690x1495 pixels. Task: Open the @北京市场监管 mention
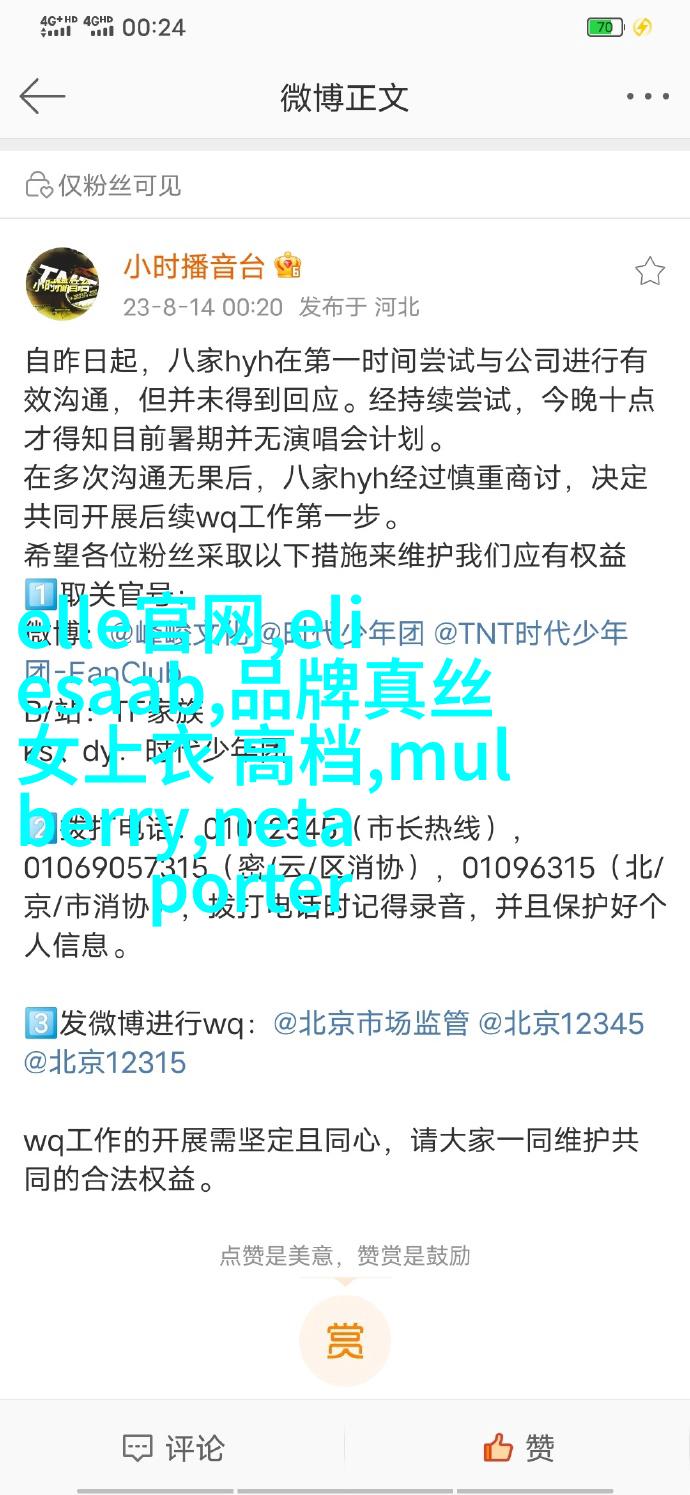click(370, 1023)
